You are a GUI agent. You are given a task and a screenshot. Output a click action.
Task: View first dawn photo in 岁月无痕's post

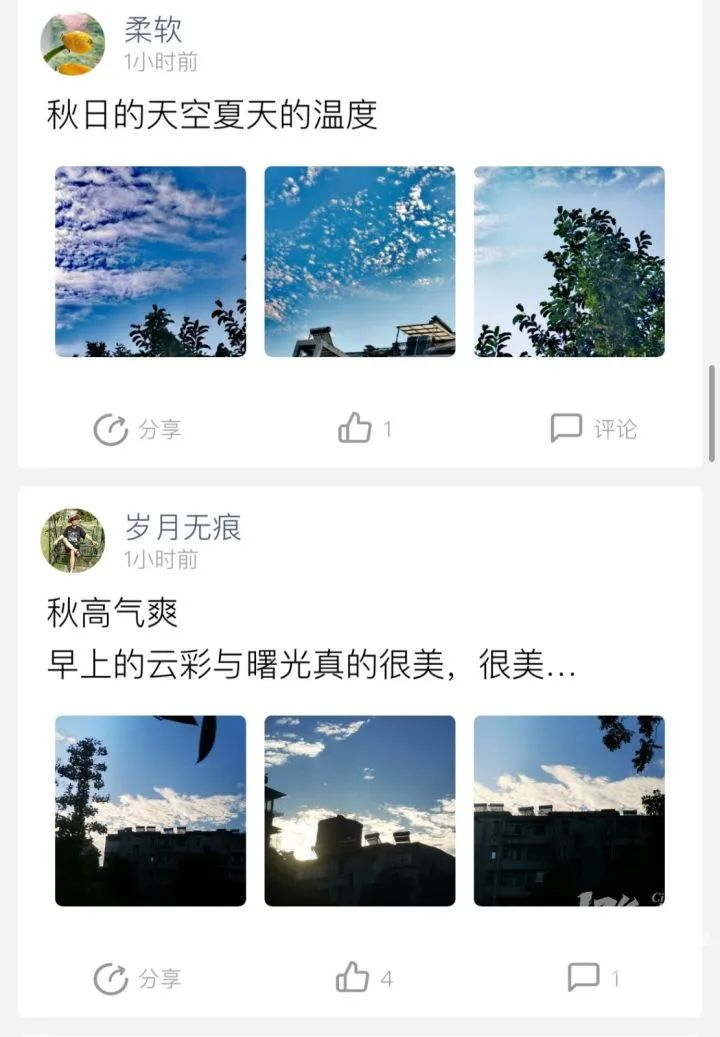point(150,810)
